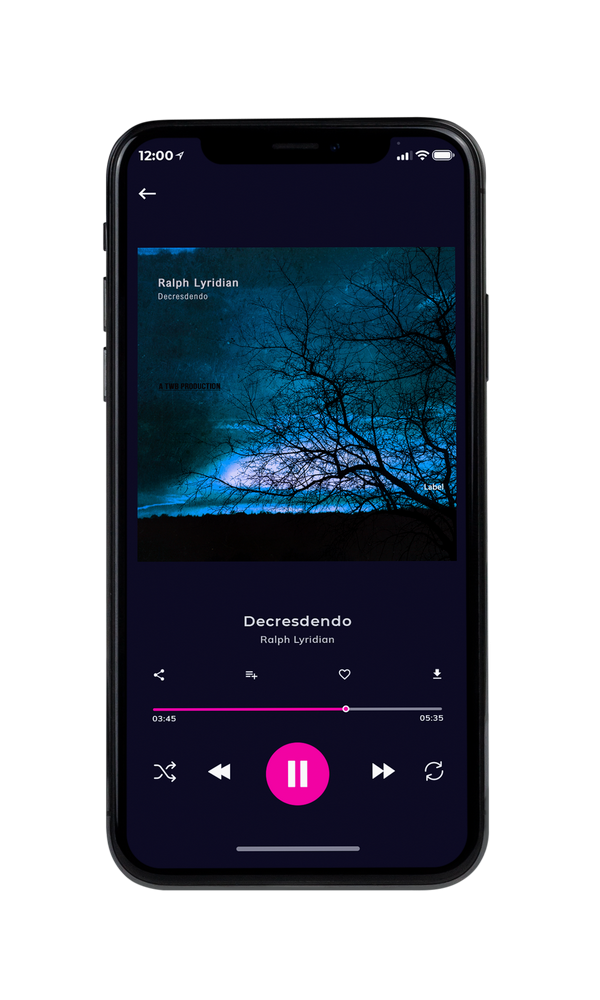Pause the playing song
The image size is (600, 1000).
pos(297,774)
